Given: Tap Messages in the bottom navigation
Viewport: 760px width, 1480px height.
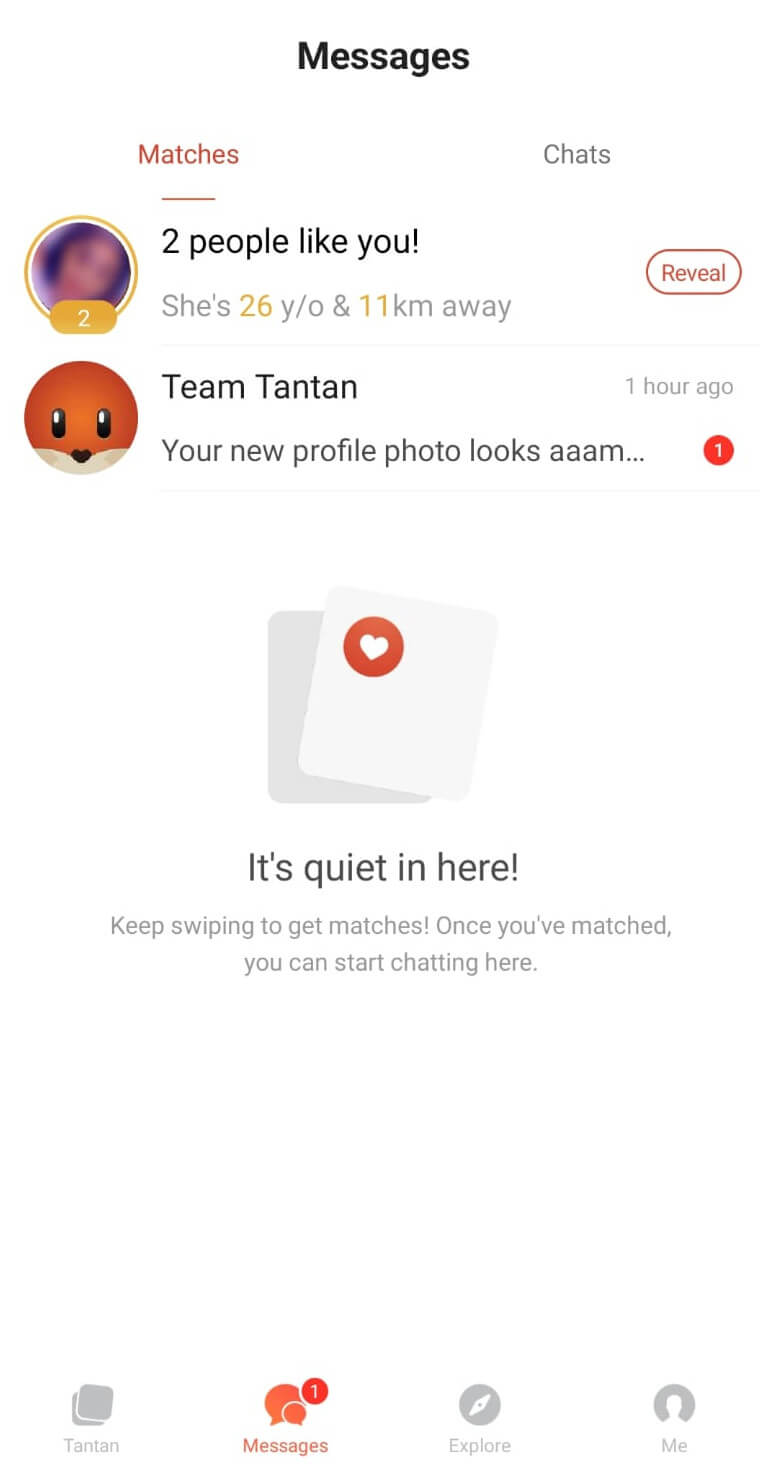Looking at the screenshot, I should pos(285,1418).
